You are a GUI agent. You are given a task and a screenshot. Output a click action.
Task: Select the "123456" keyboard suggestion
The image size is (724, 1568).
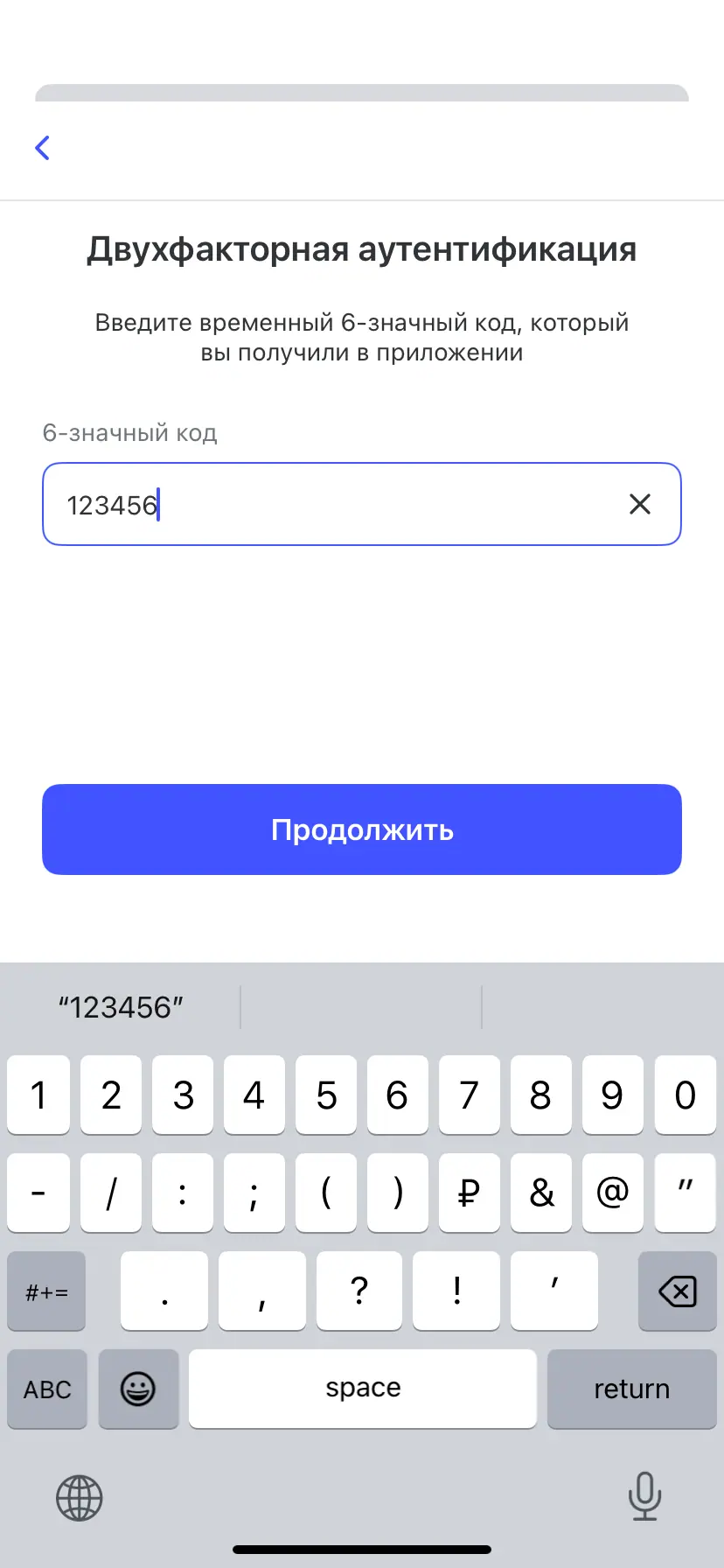click(x=121, y=1007)
